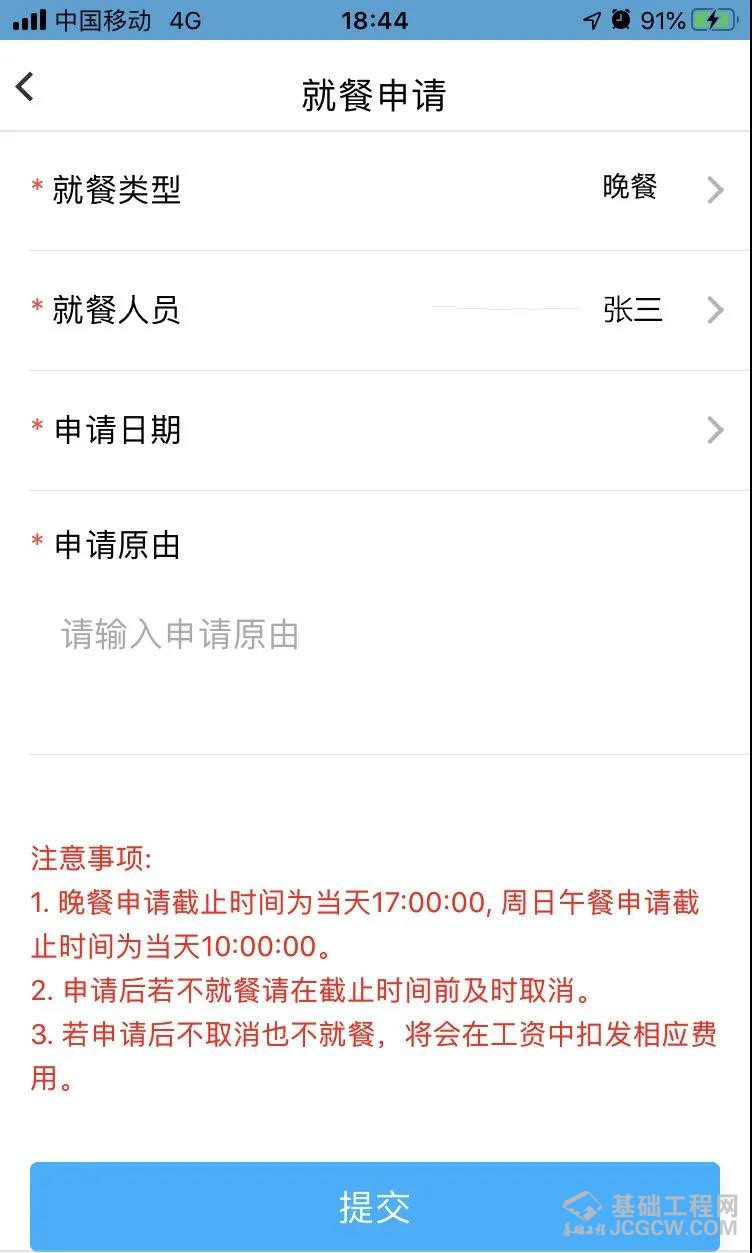The height and width of the screenshot is (1253, 752).
Task: Submit the application with the 提交 button
Action: 375,1207
